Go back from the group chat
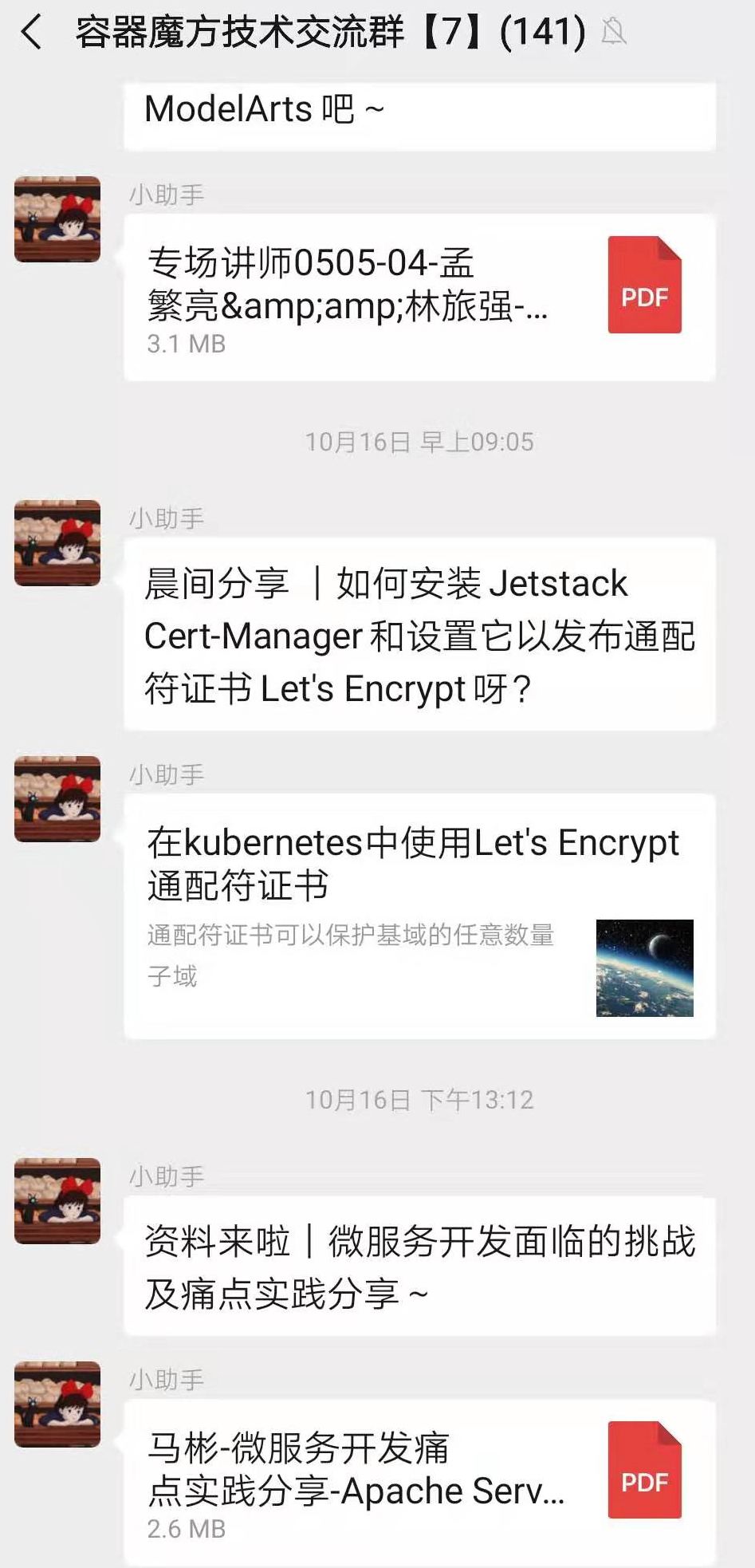The image size is (755, 1568). point(32,33)
